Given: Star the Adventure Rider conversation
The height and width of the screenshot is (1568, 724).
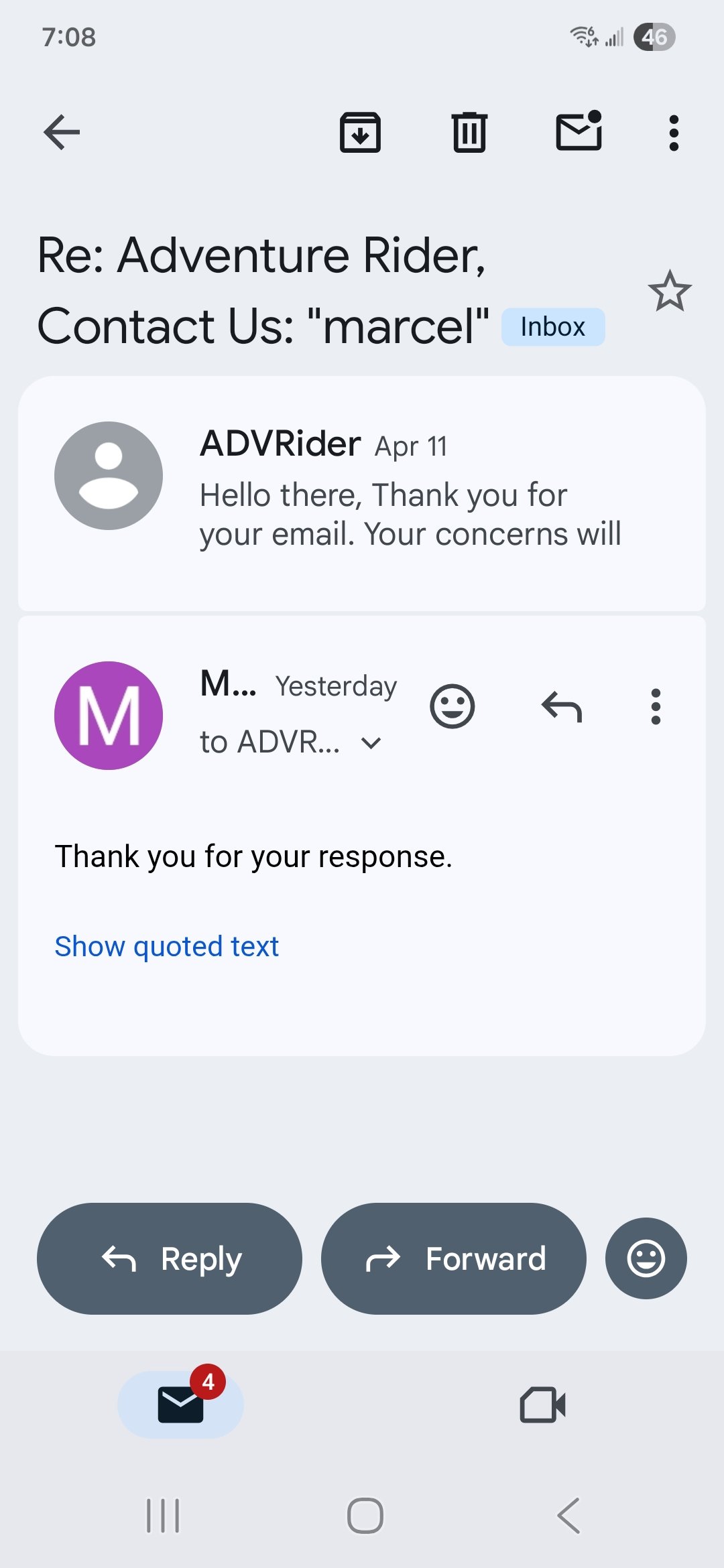Looking at the screenshot, I should click(670, 291).
